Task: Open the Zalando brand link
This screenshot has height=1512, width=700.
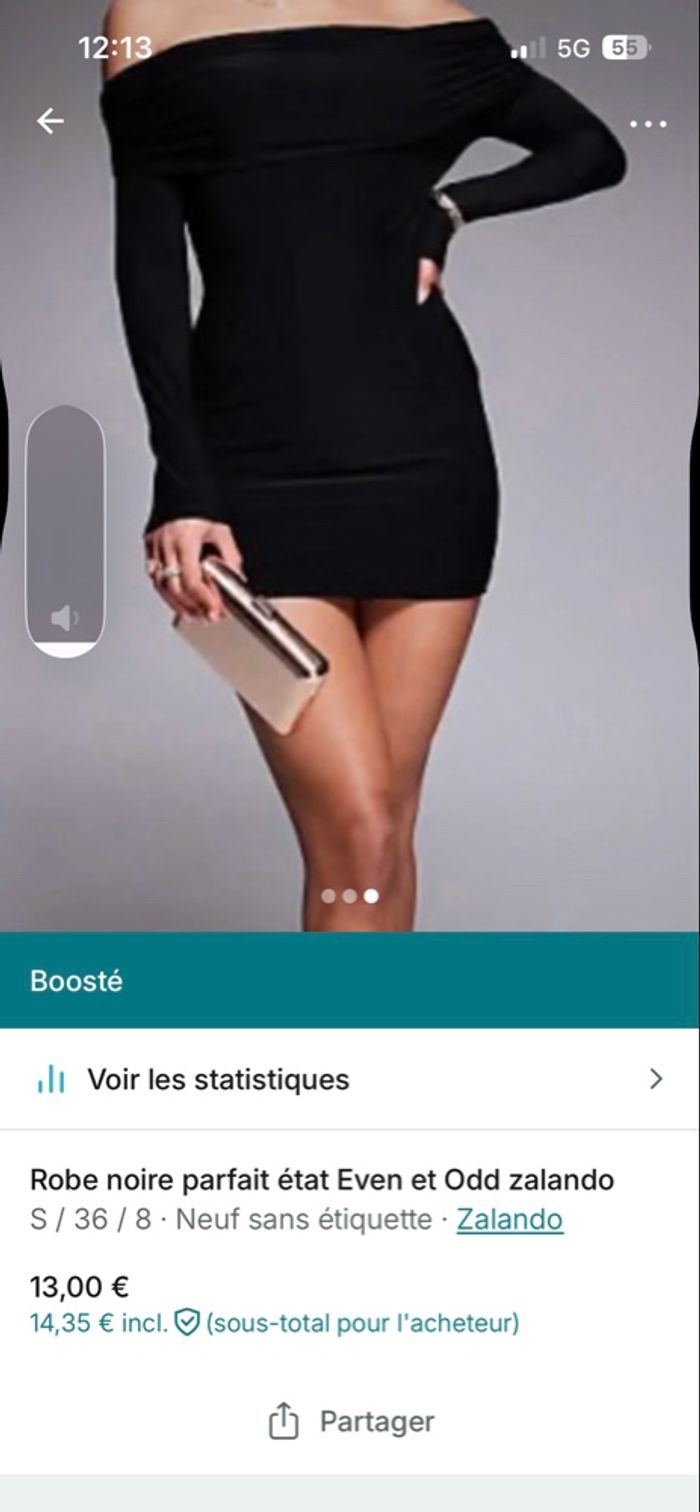Action: tap(509, 1219)
